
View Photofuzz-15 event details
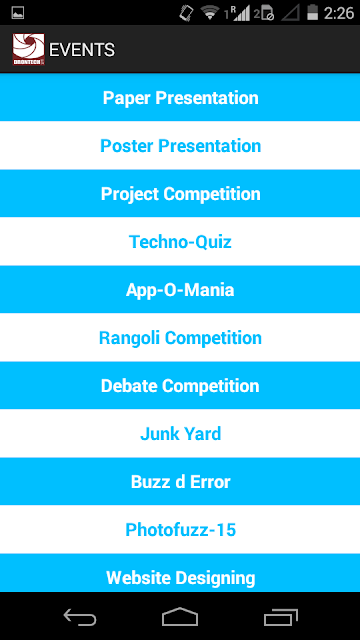(180, 529)
